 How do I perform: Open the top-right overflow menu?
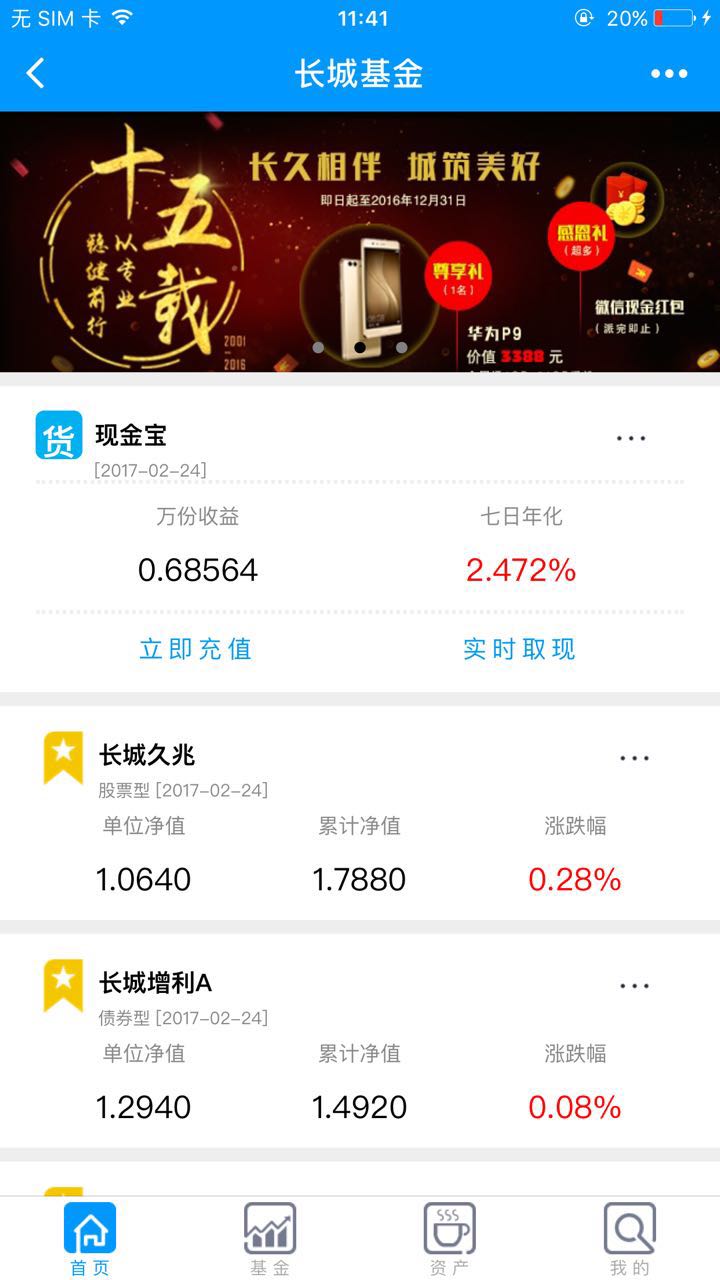click(x=669, y=73)
